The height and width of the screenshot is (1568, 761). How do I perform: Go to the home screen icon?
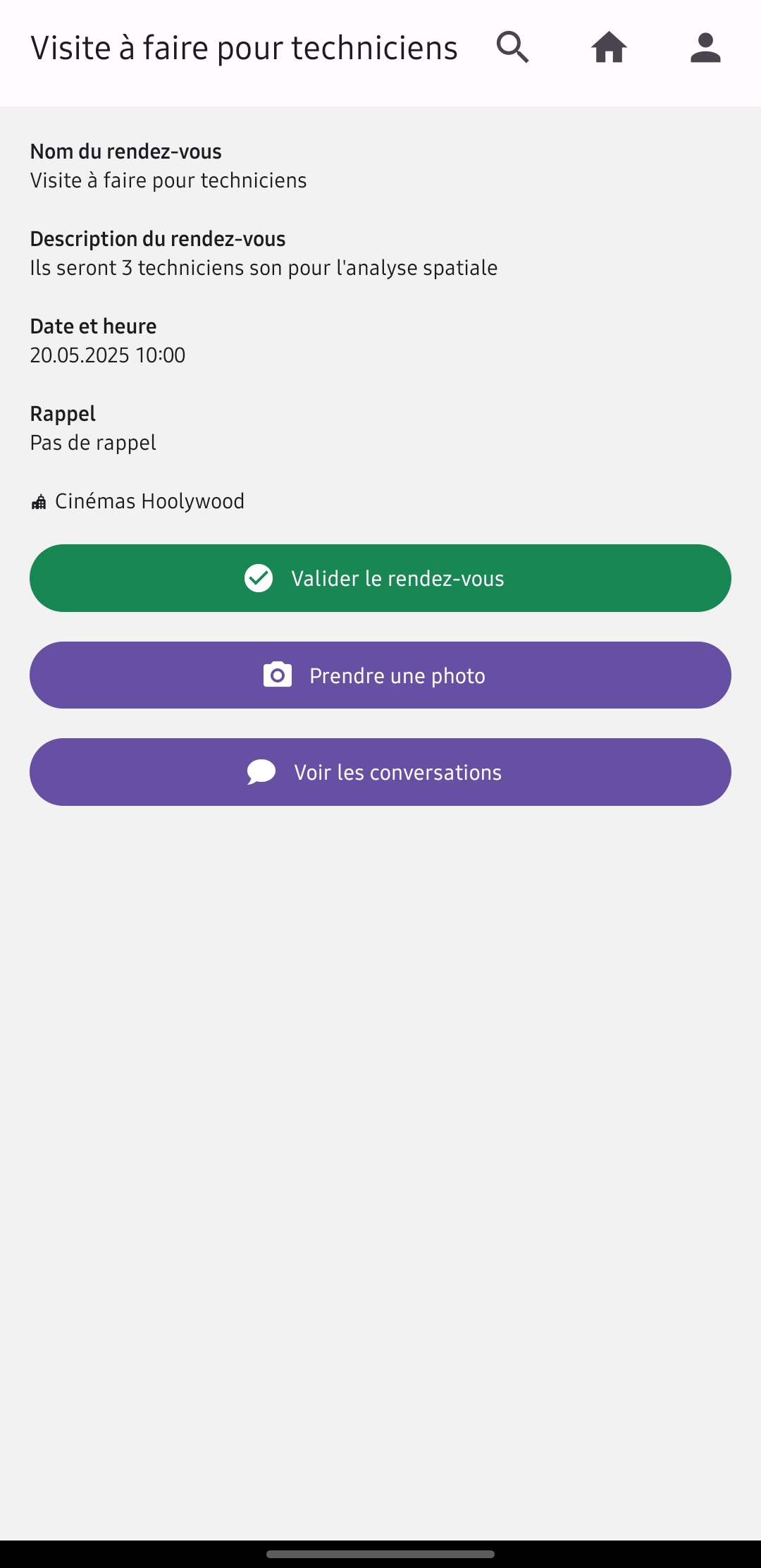tap(609, 48)
